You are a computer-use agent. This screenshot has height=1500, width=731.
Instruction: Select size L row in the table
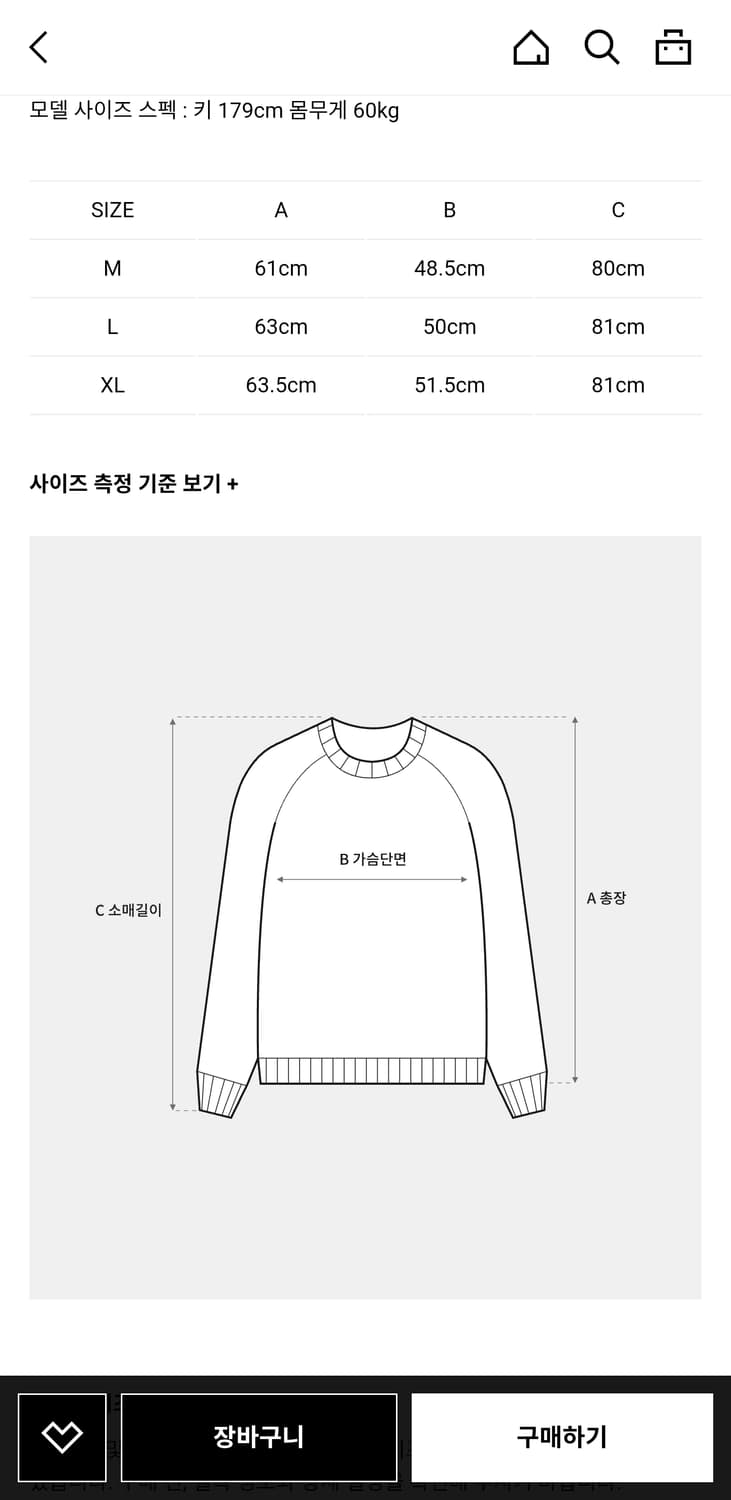(112, 326)
